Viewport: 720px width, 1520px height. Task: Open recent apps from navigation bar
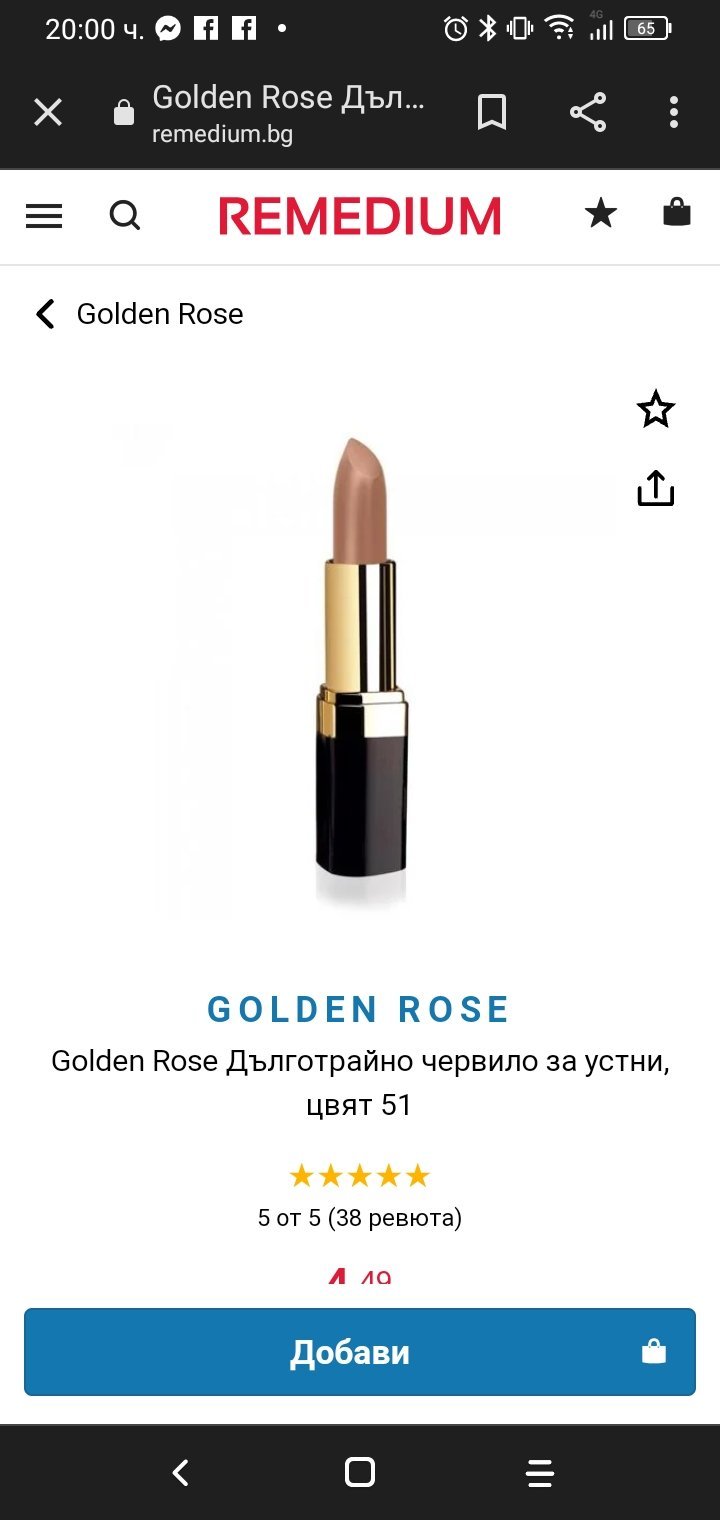tap(539, 1473)
